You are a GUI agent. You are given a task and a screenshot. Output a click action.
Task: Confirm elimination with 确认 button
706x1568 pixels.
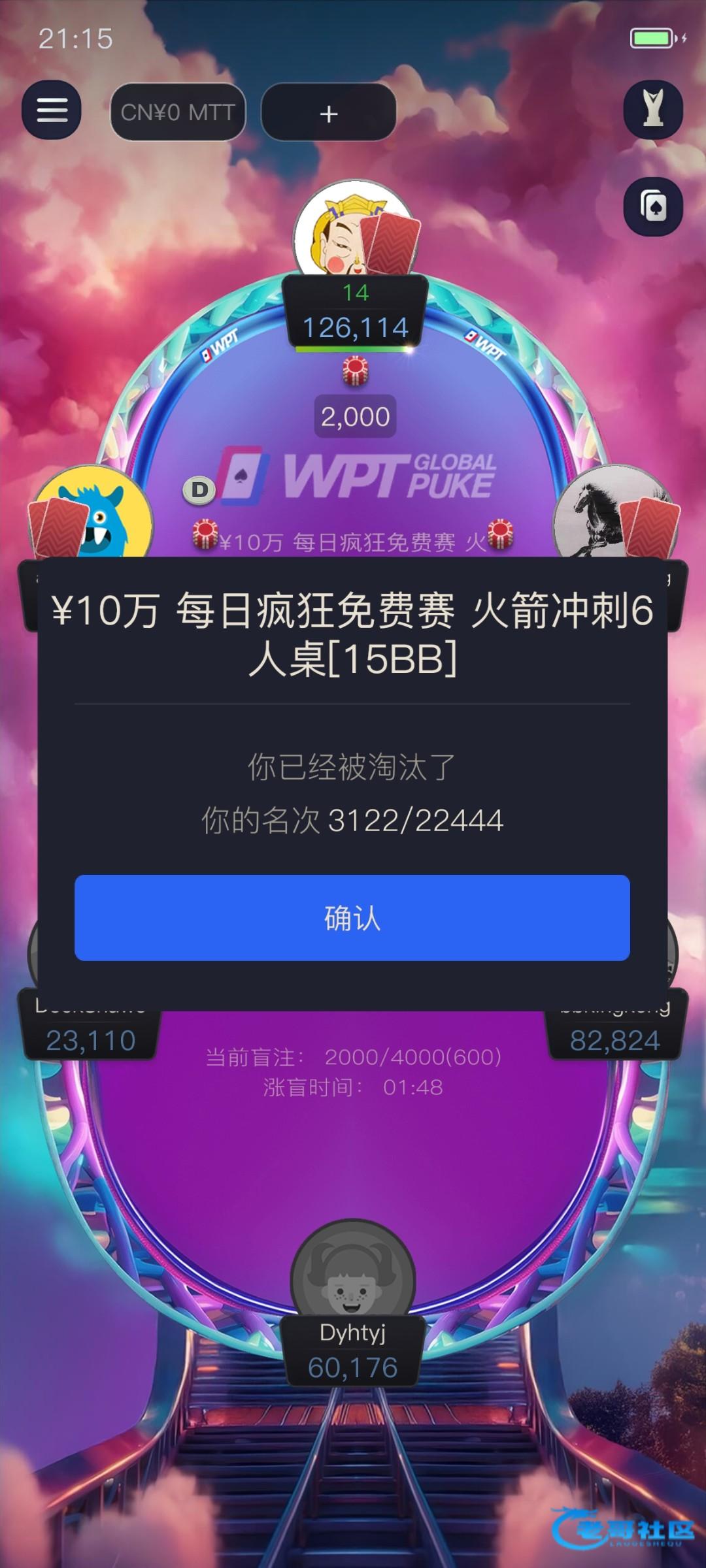352,918
